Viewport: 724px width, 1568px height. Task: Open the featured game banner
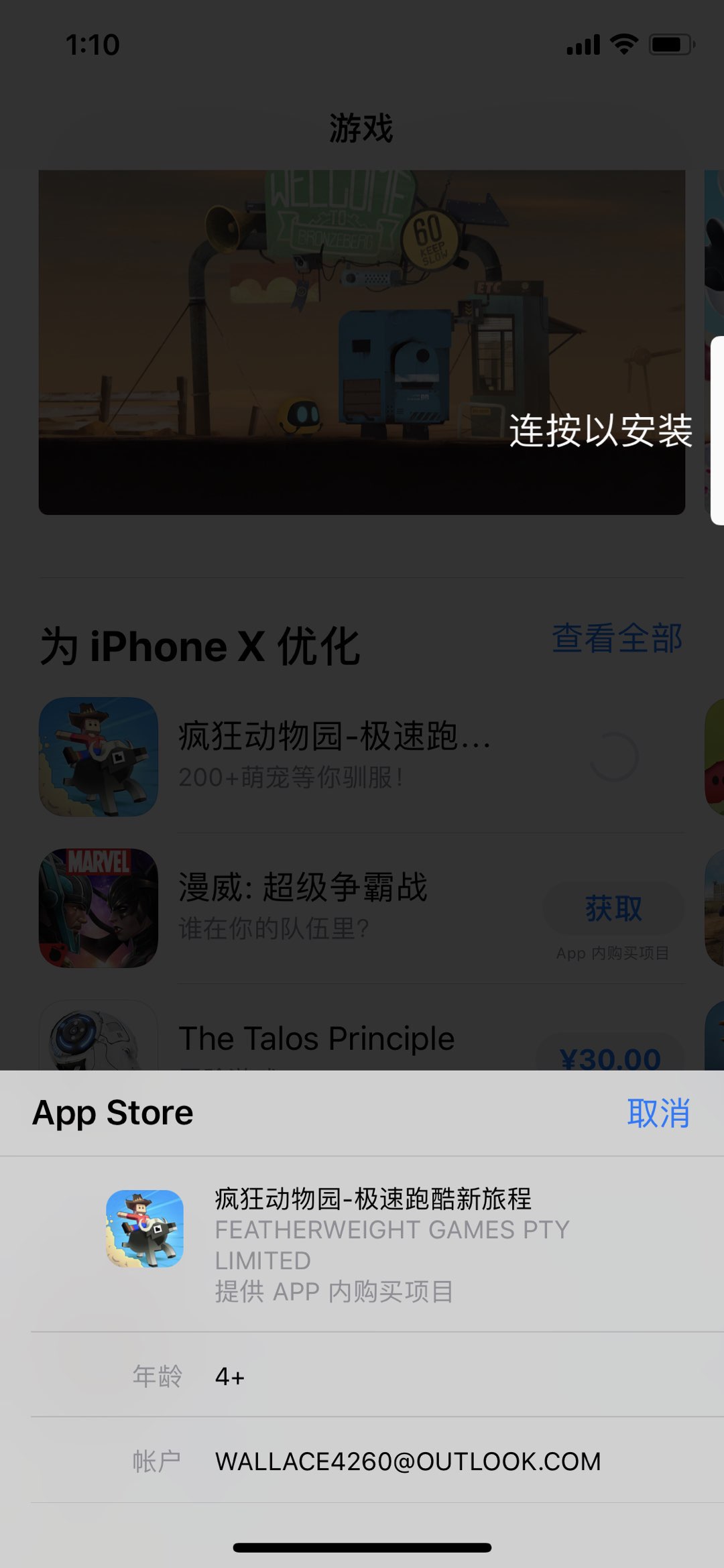pos(361,342)
